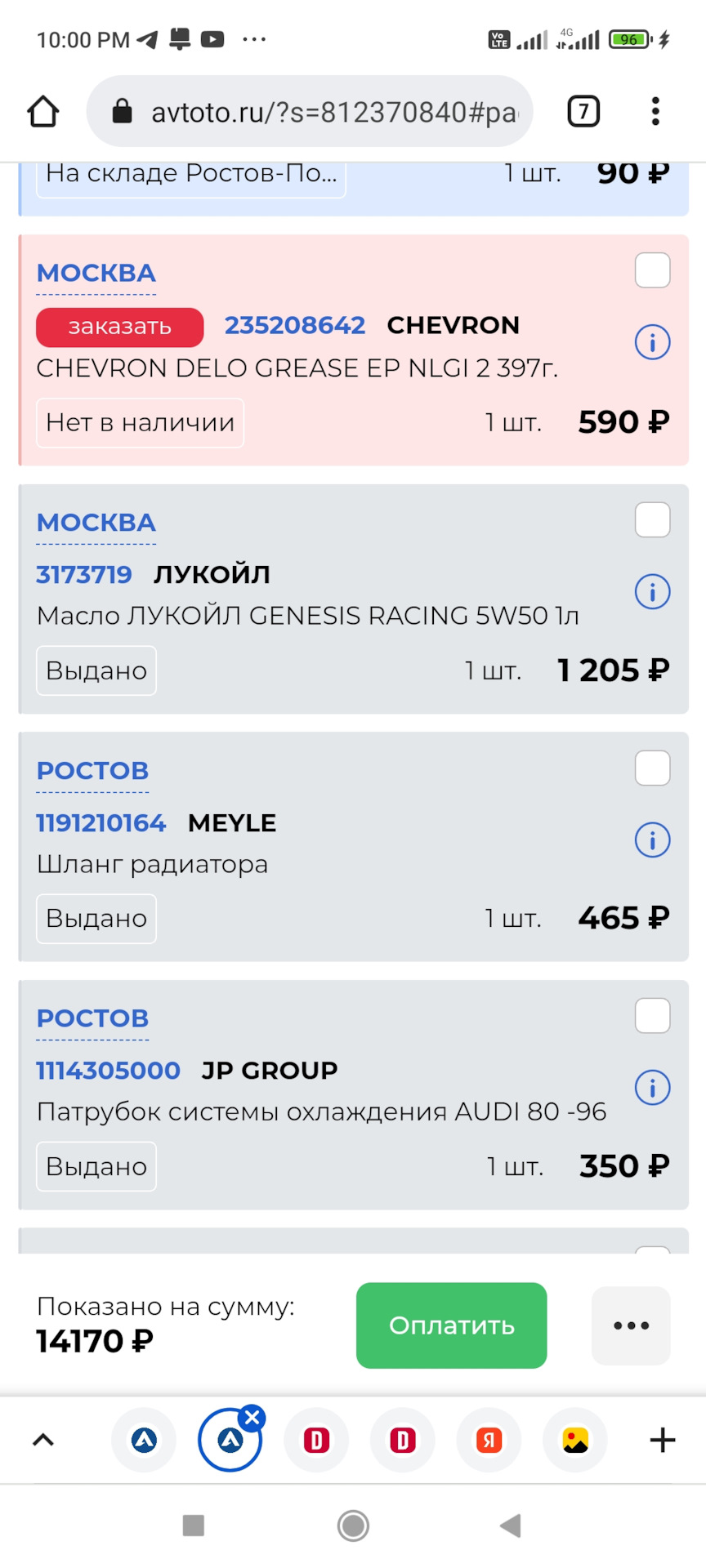Open the three-dot menu next to Оплатить

[x=631, y=1325]
